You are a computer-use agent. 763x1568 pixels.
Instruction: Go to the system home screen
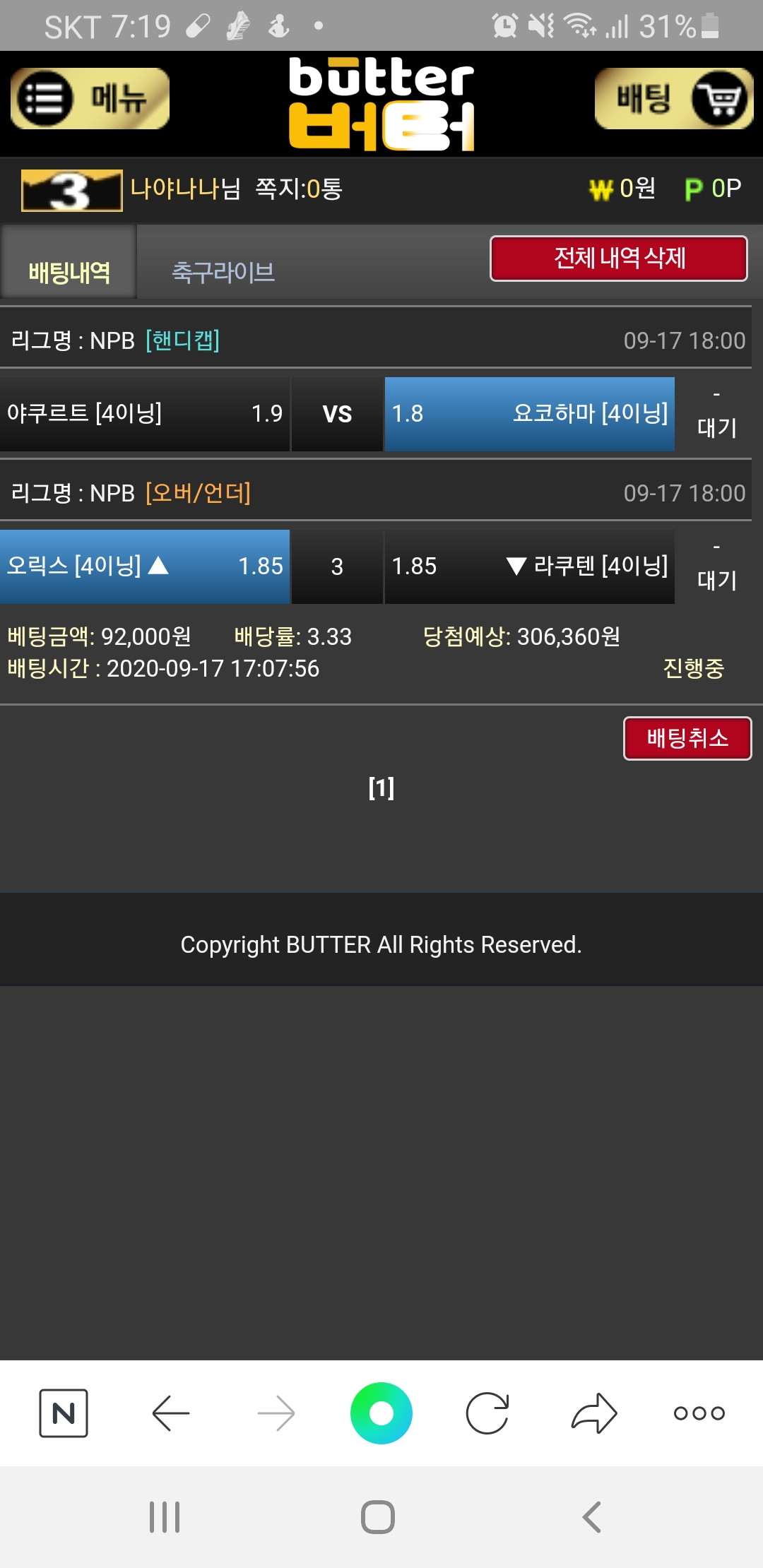pos(378,1516)
